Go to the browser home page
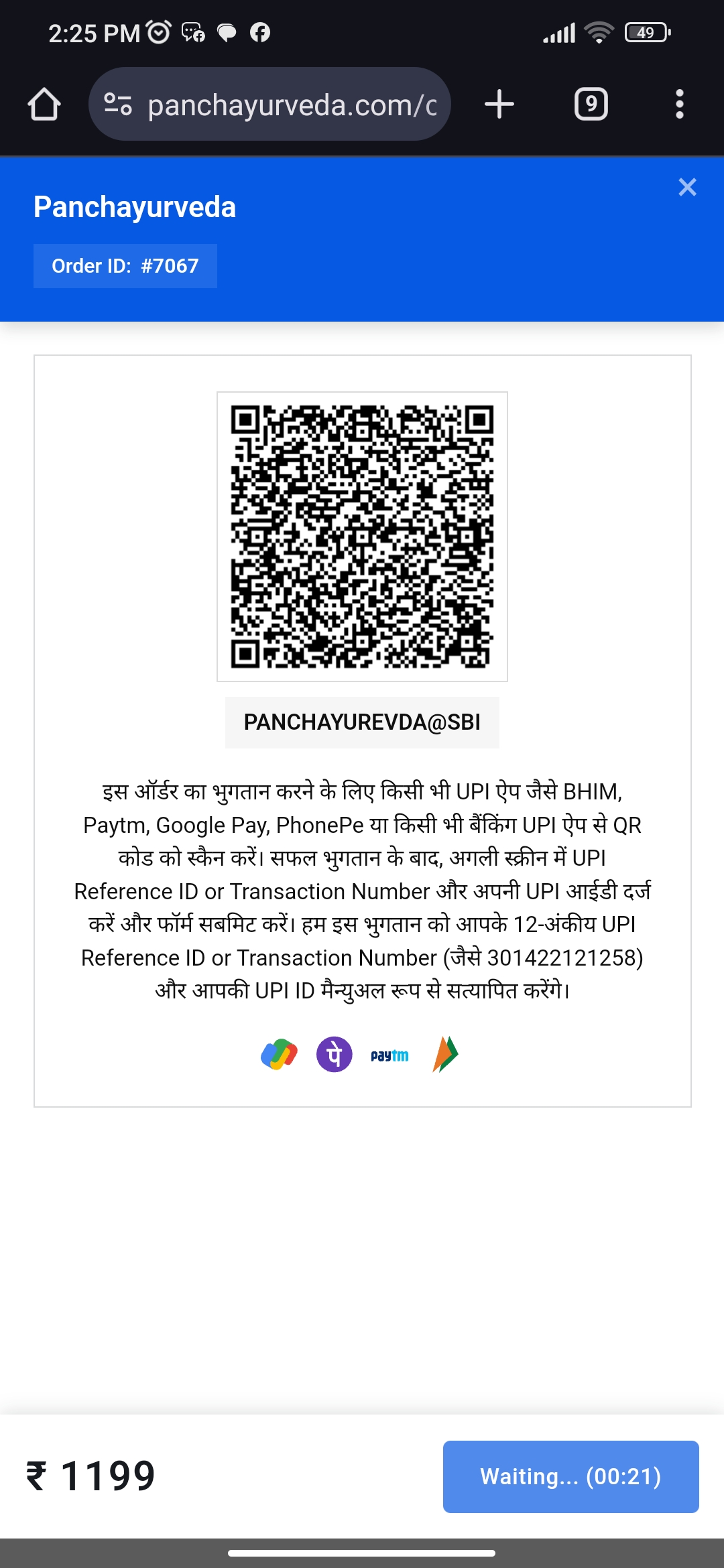724x1568 pixels. [x=44, y=105]
